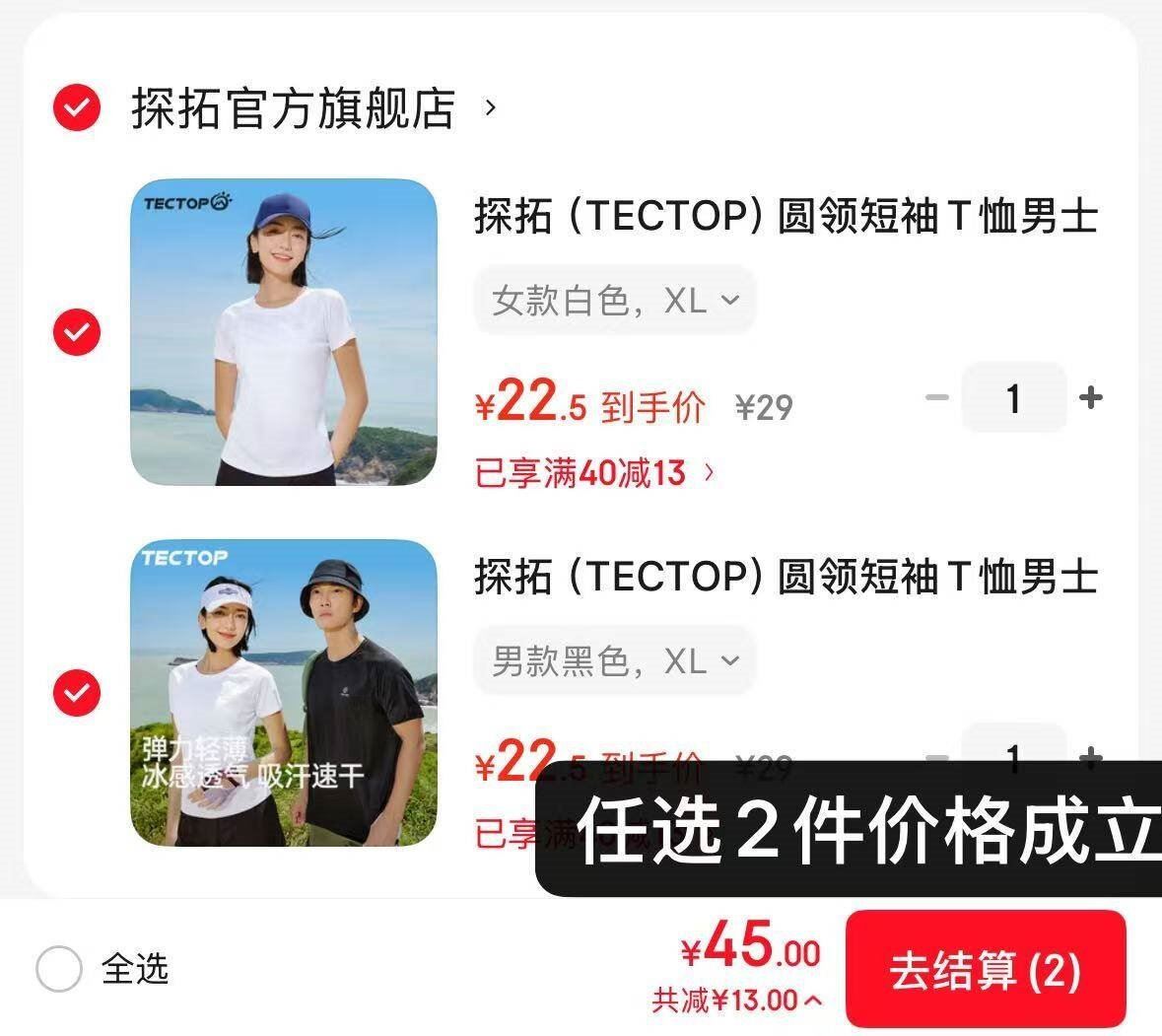Open the couple T-shirt product image

(x=284, y=692)
